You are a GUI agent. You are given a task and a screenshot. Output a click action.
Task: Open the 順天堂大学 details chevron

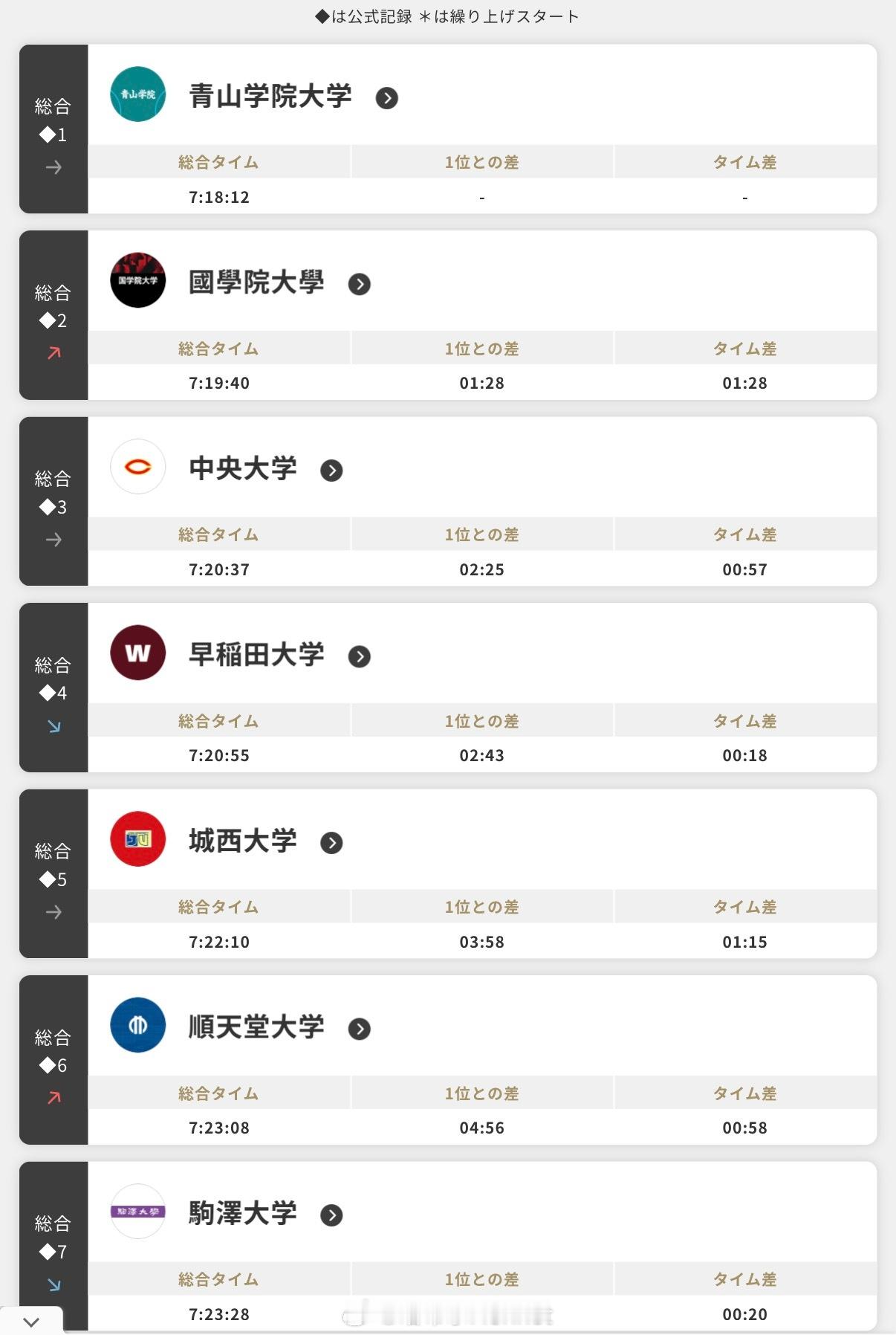click(361, 1029)
